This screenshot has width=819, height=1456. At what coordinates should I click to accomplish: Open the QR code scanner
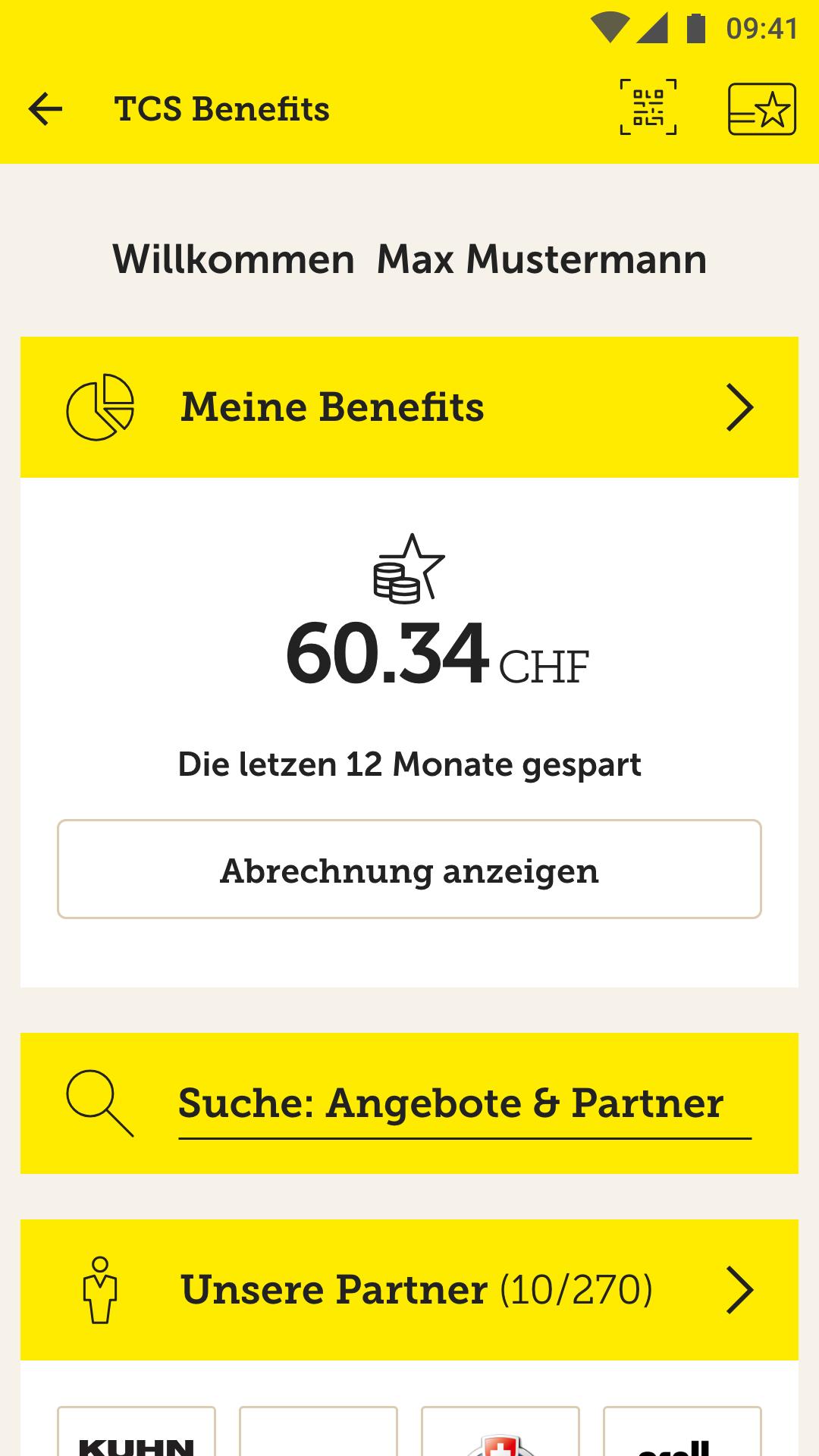[648, 108]
